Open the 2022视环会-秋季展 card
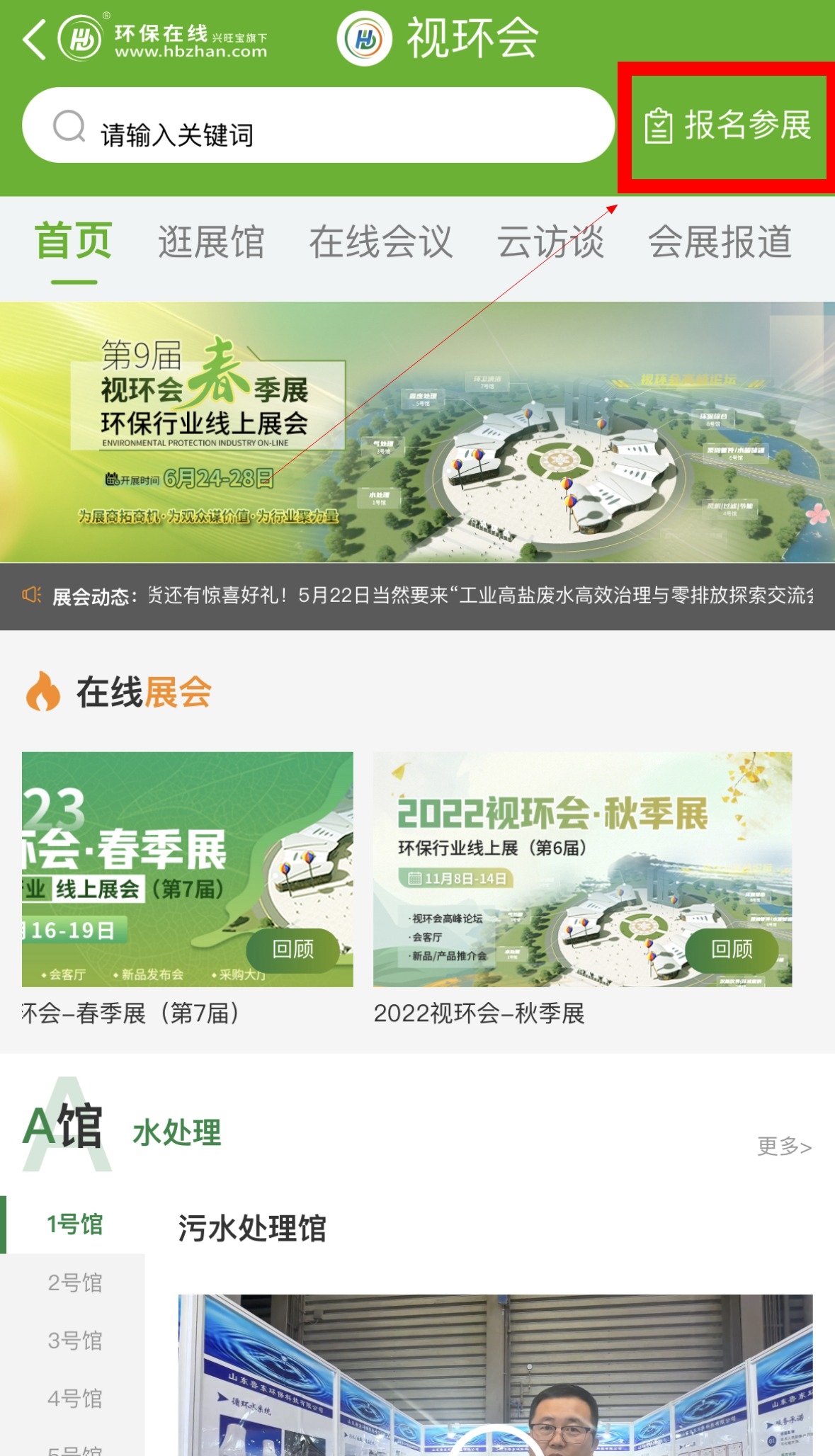The height and width of the screenshot is (1456, 835). (x=582, y=868)
